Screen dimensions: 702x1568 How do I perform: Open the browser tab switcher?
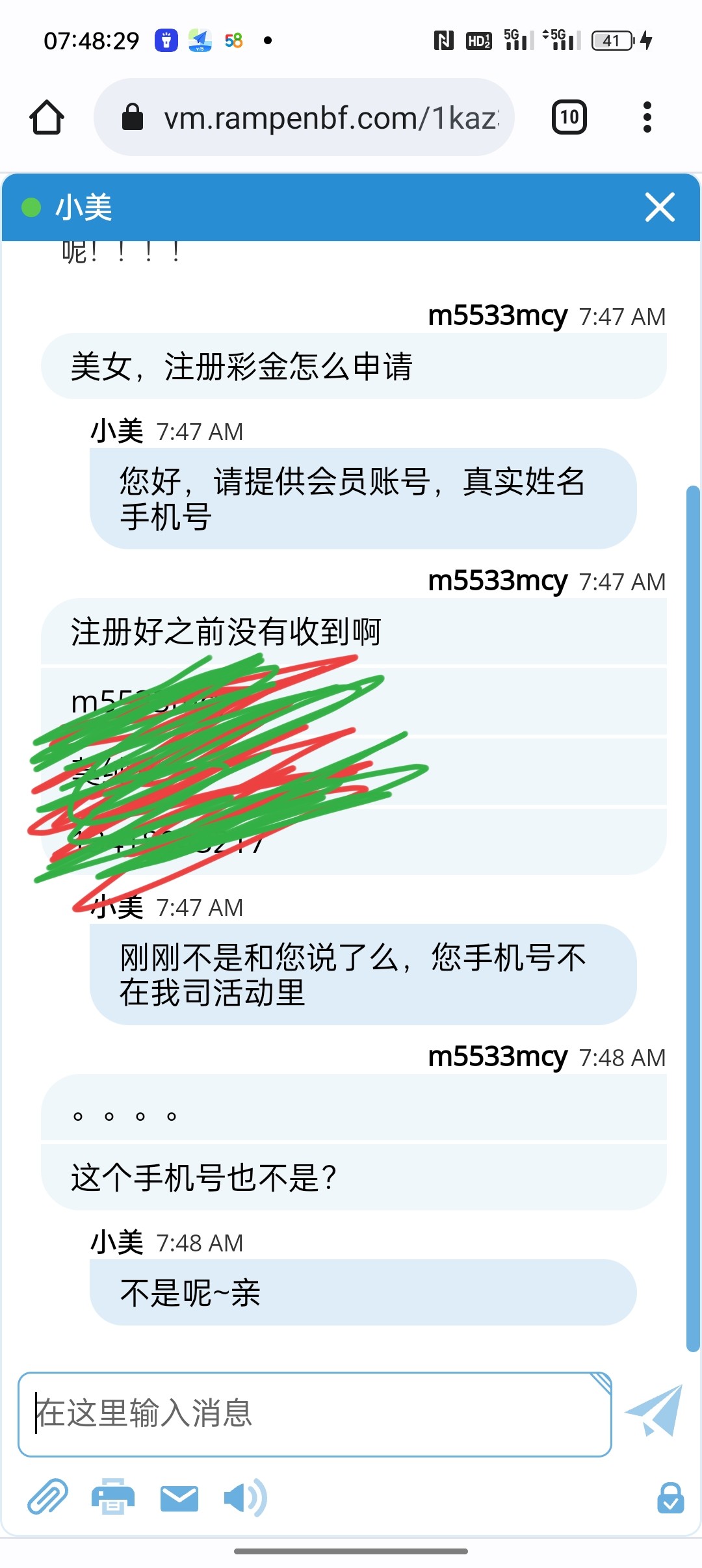[569, 118]
